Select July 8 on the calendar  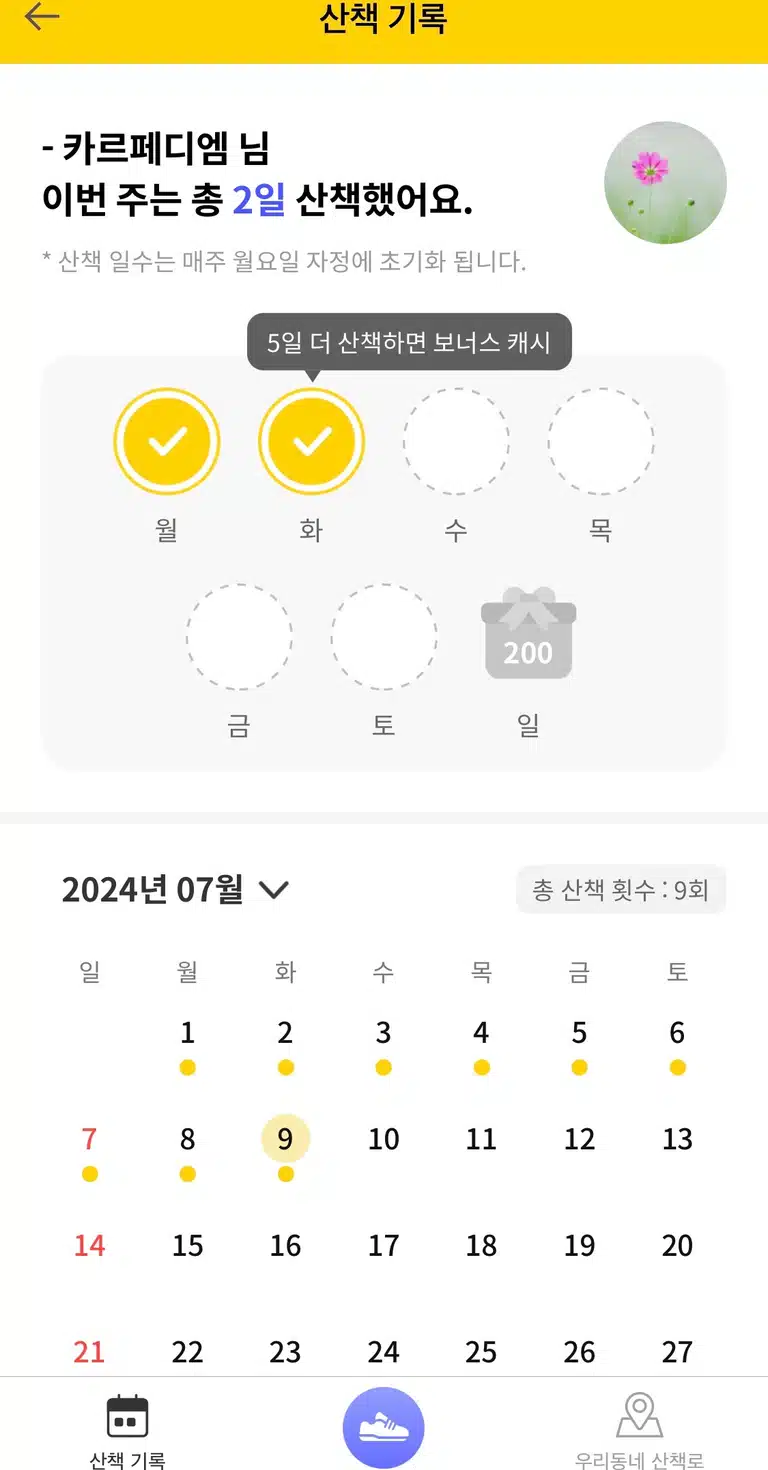point(187,1140)
